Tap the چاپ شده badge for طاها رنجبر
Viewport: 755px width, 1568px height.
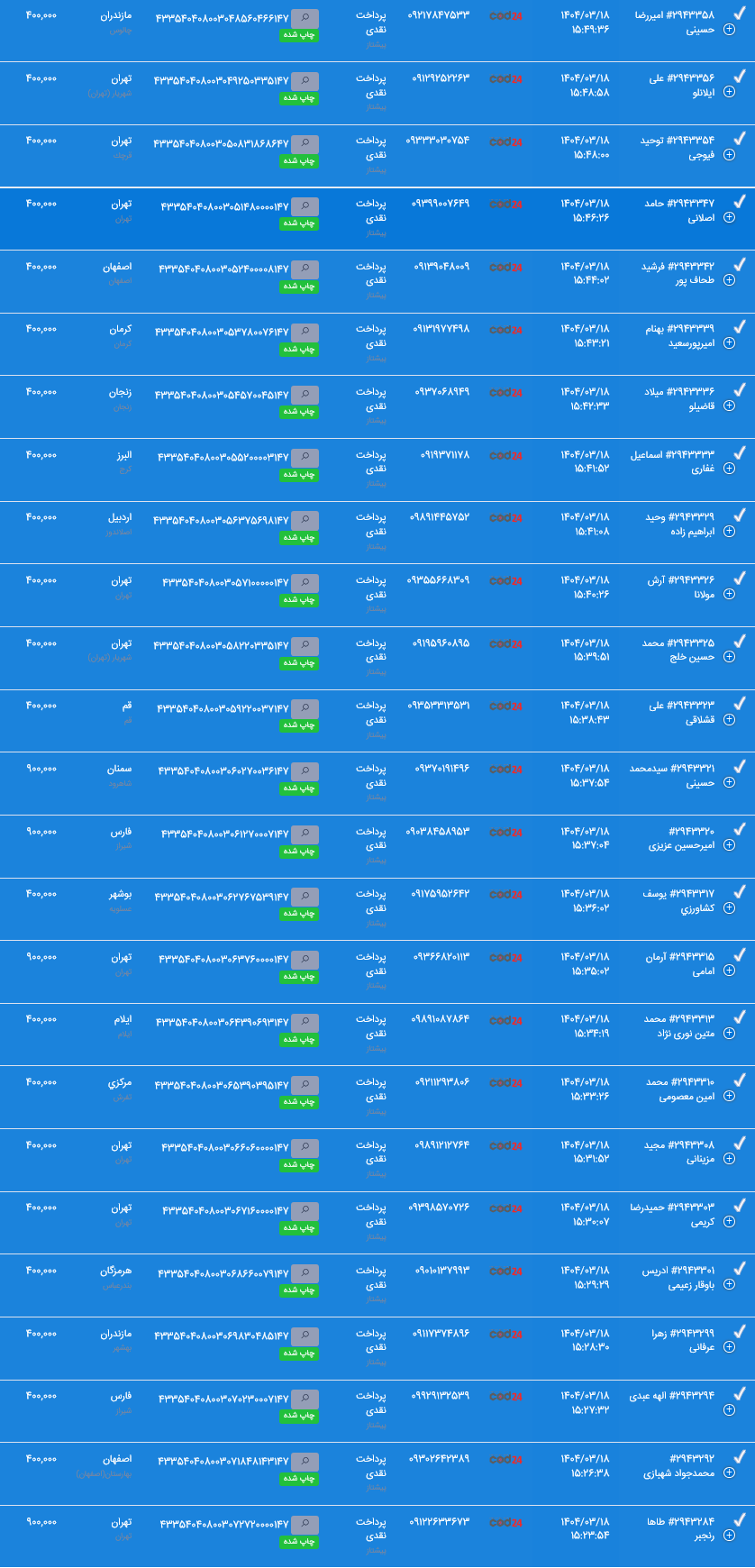coord(299,1542)
